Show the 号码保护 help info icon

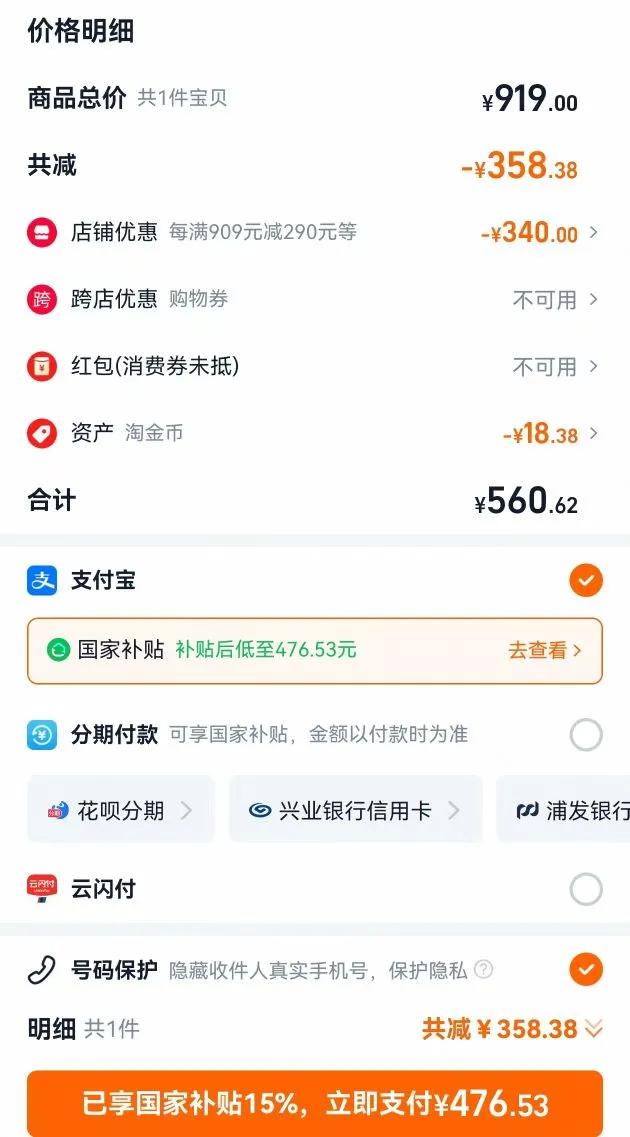[484, 970]
